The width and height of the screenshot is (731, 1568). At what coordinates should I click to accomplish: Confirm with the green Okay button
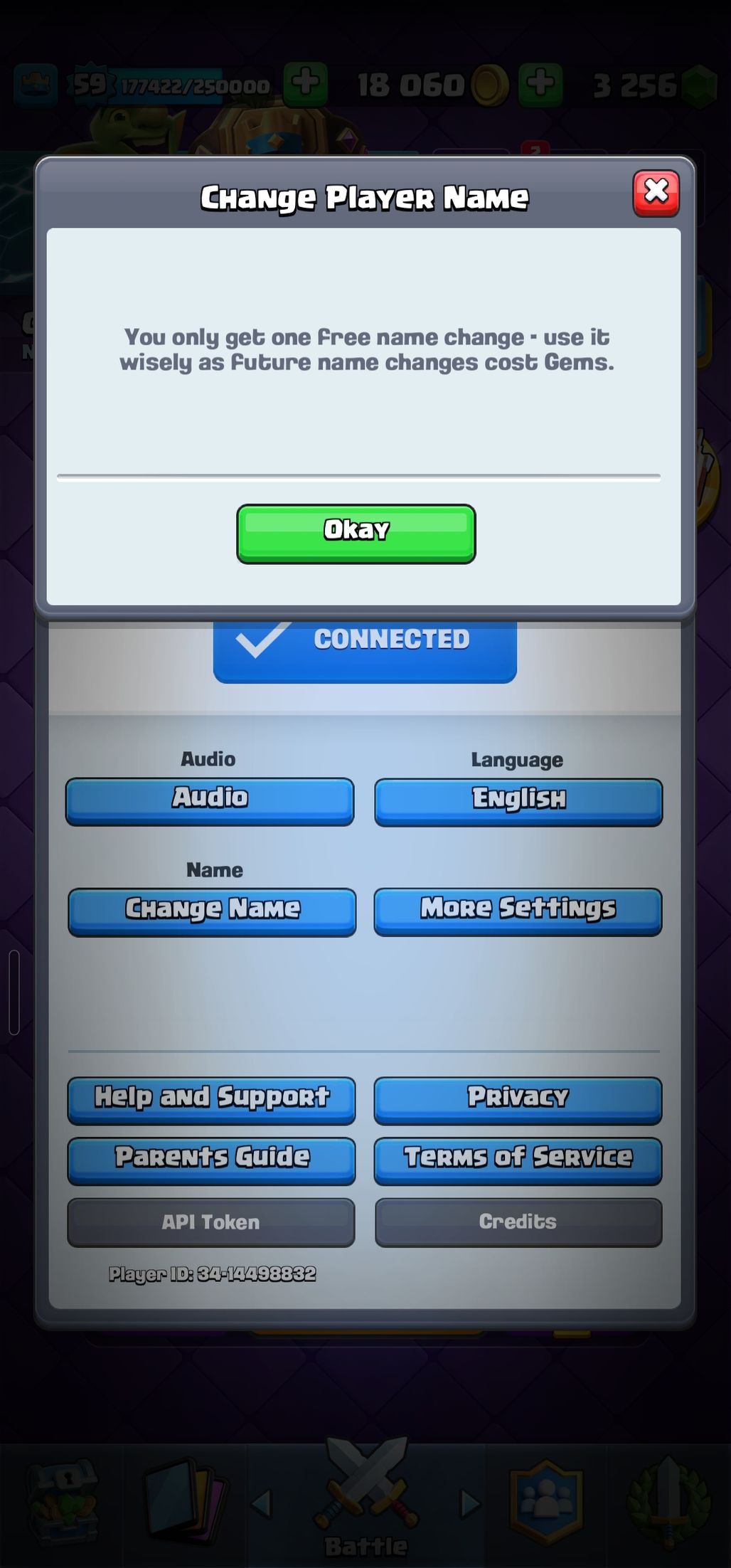tap(356, 533)
